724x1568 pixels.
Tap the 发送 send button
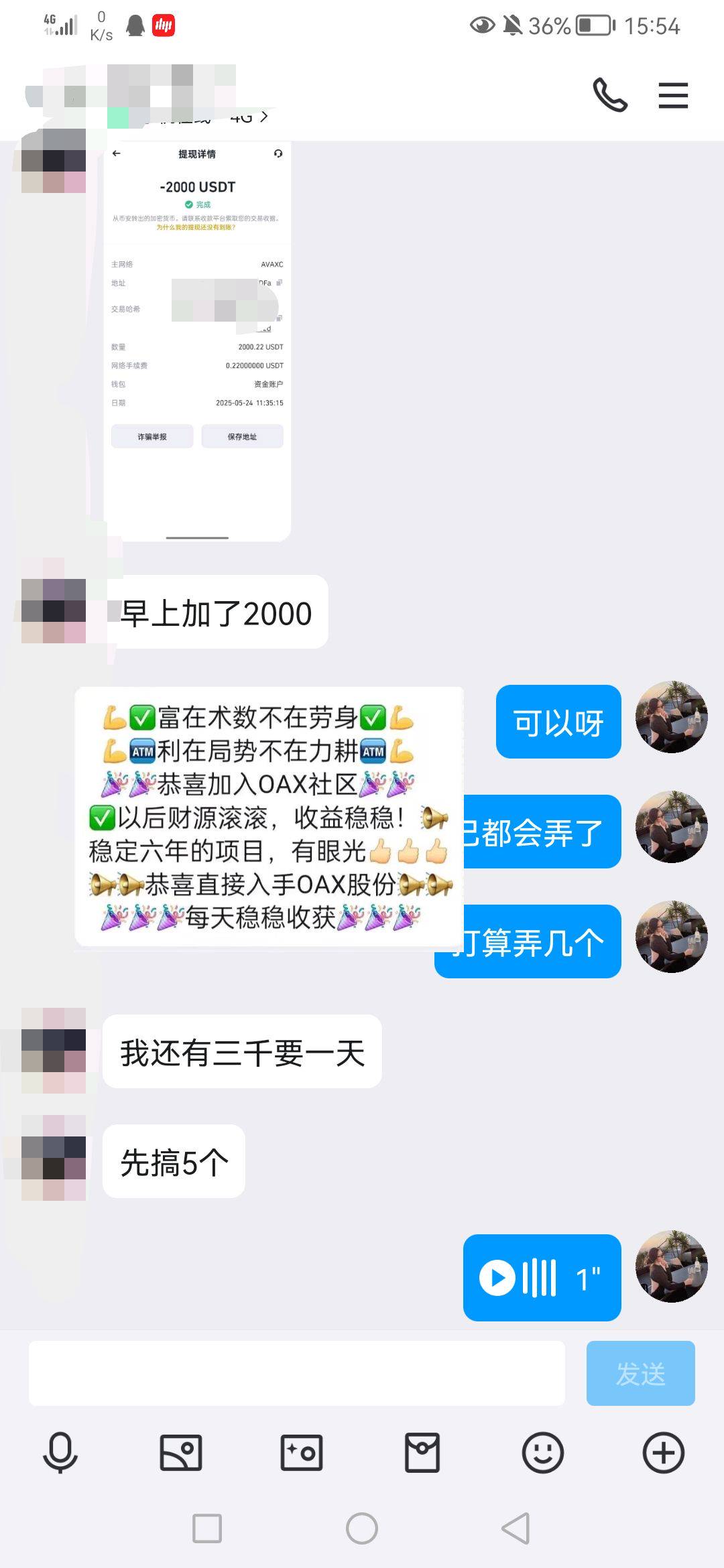point(640,1373)
